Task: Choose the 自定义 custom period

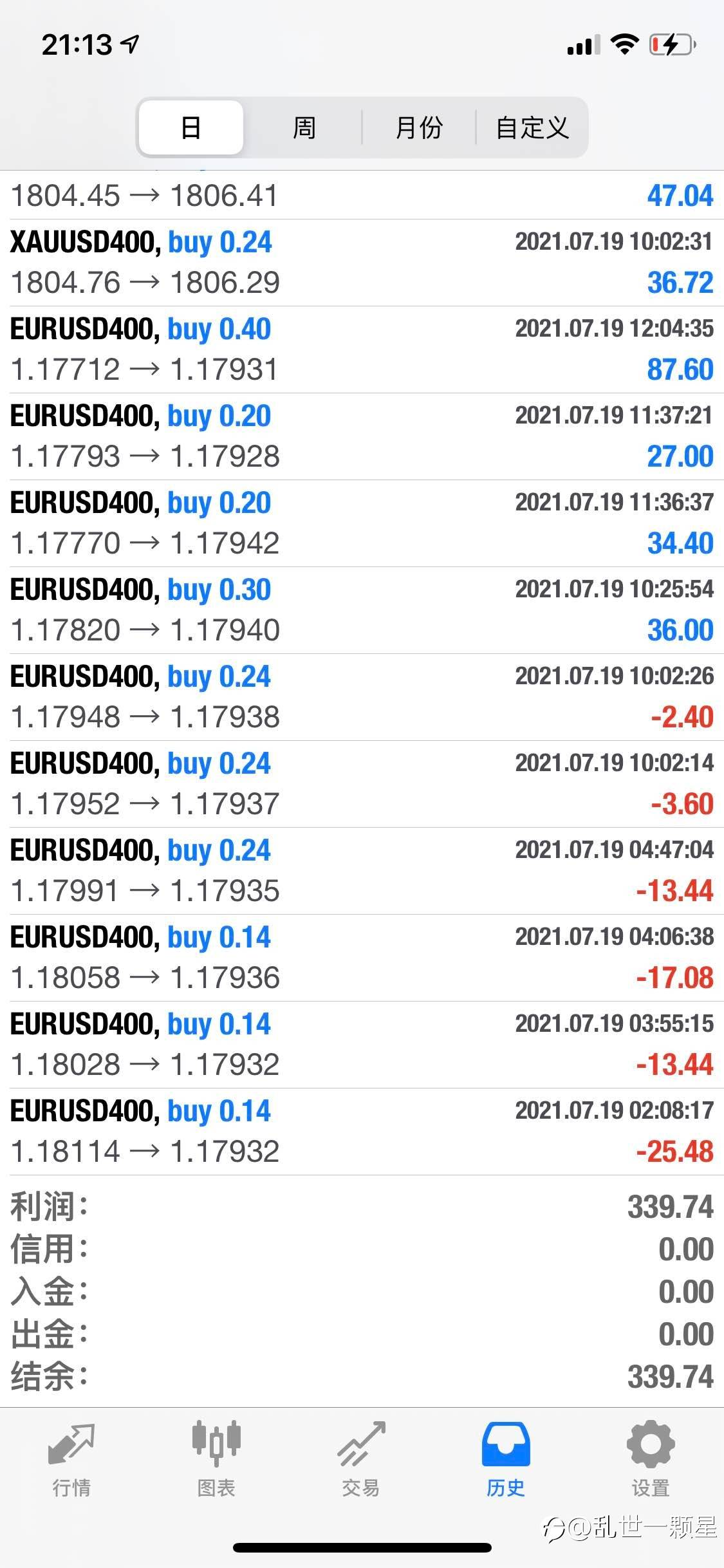Action: click(x=532, y=127)
